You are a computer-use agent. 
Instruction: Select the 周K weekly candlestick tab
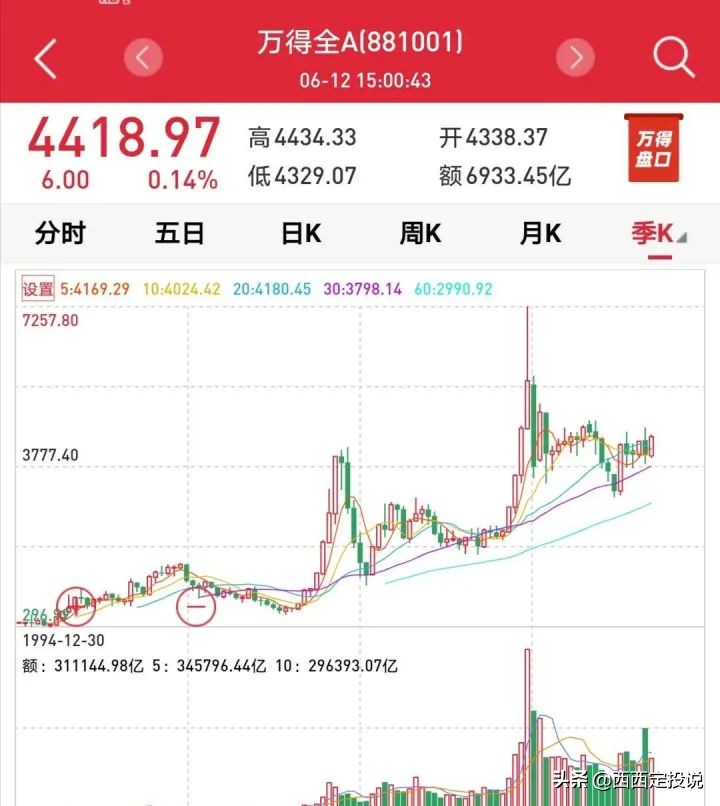[418, 233]
